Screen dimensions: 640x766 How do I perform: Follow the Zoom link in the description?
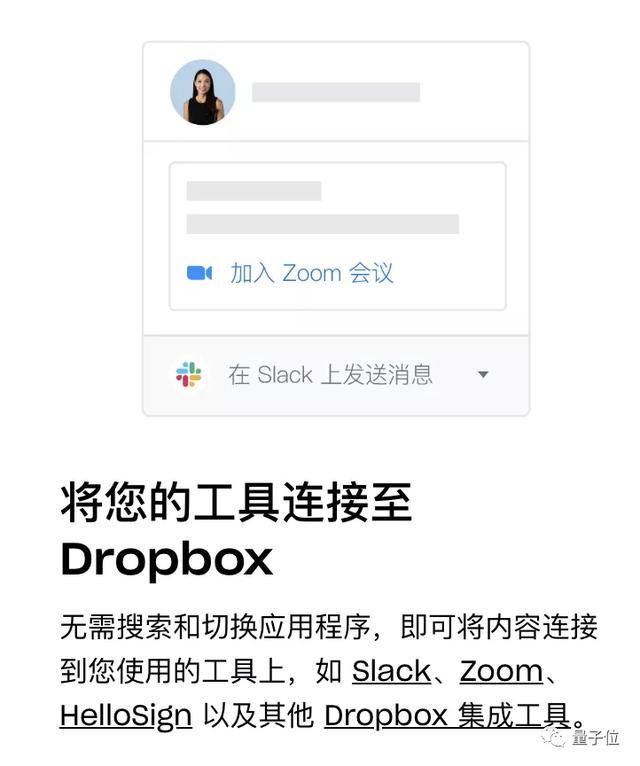click(x=501, y=671)
